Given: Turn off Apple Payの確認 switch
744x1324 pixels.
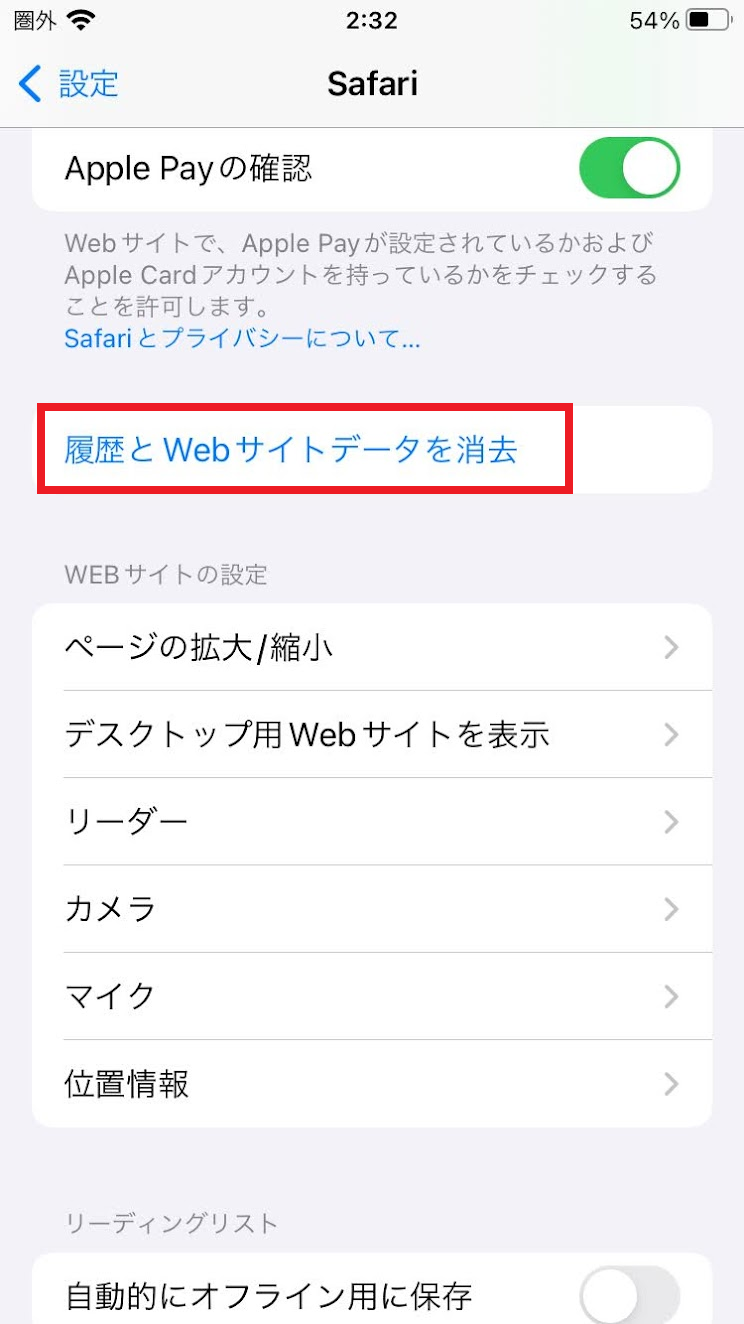Looking at the screenshot, I should tap(629, 168).
